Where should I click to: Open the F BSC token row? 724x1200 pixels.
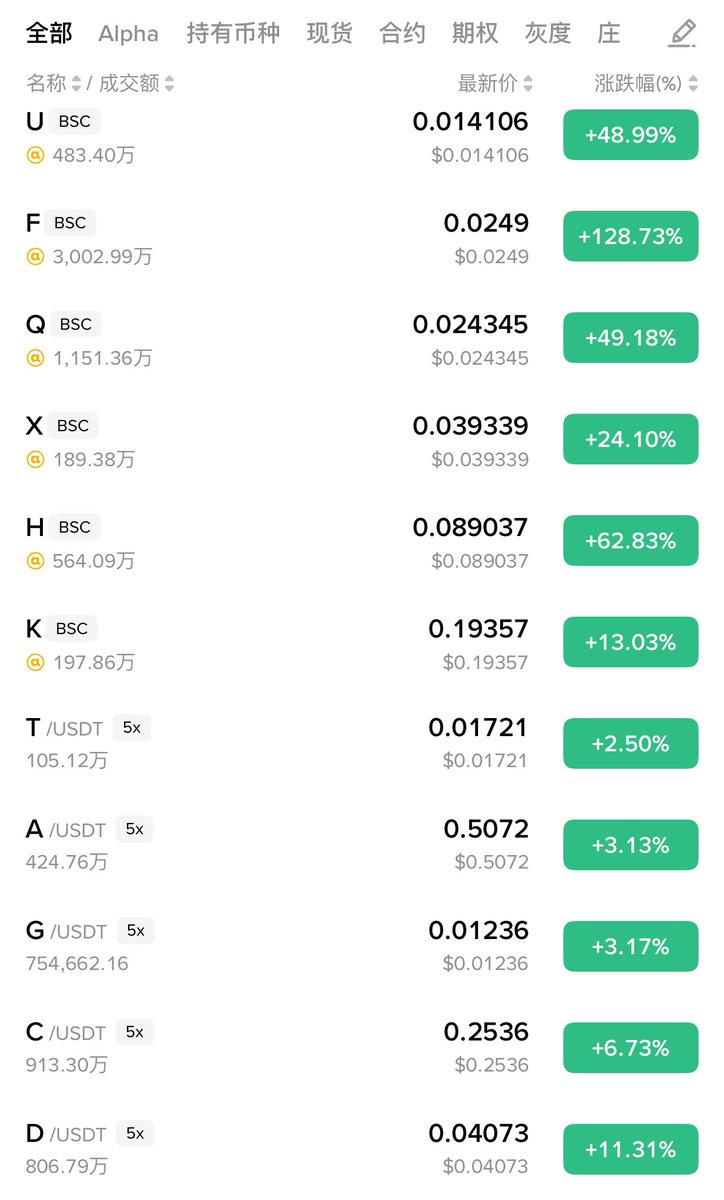pyautogui.click(x=362, y=238)
